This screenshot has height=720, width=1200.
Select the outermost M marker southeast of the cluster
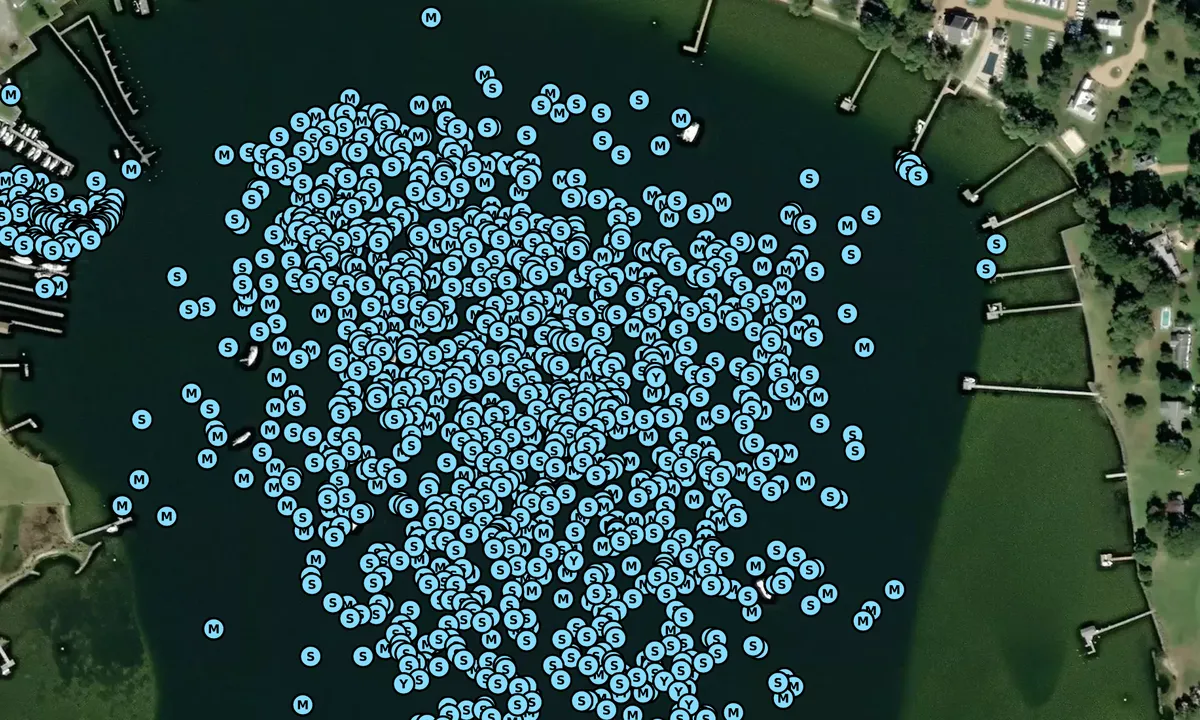click(x=894, y=589)
